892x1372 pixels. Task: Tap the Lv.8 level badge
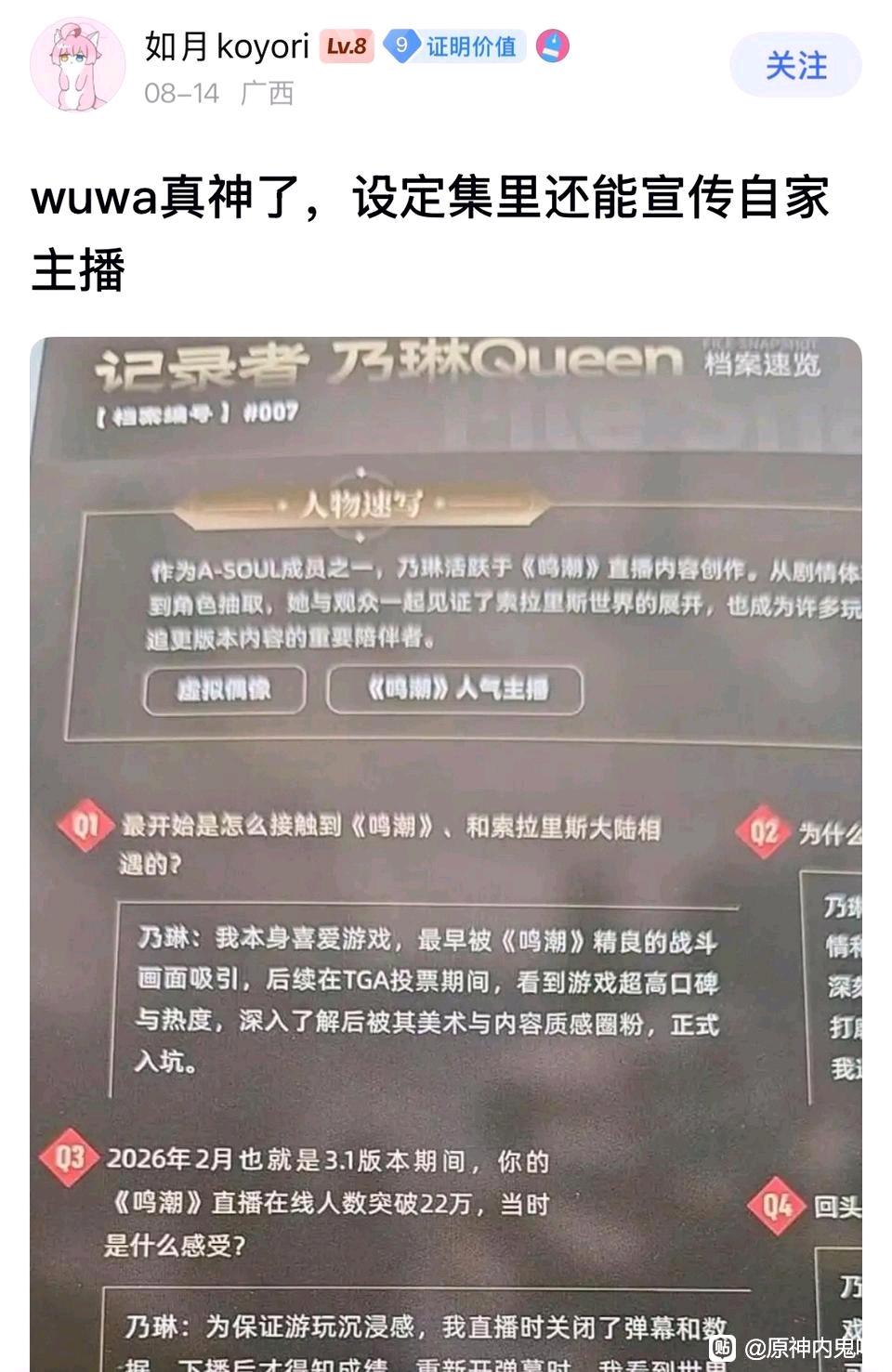(347, 46)
